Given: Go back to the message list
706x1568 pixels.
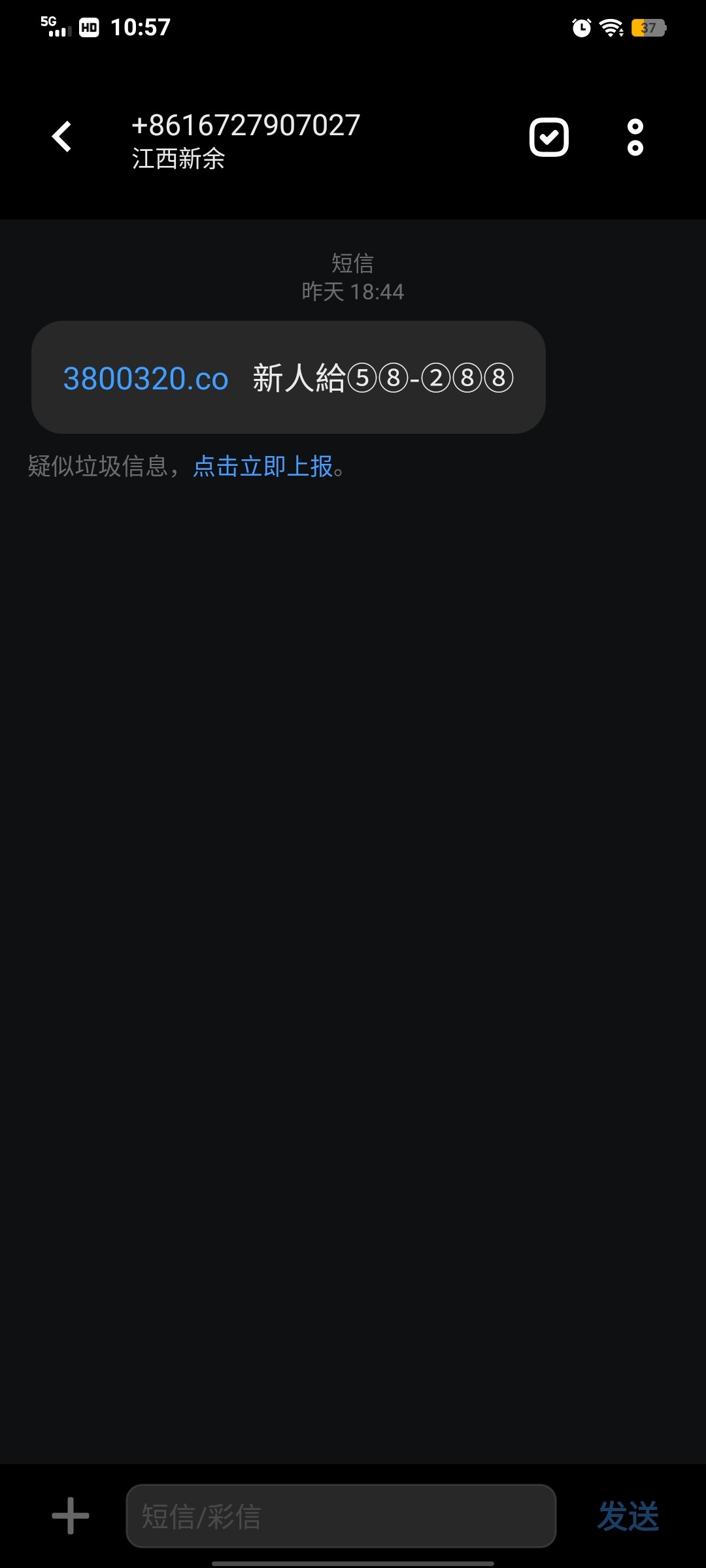Looking at the screenshot, I should (x=62, y=137).
